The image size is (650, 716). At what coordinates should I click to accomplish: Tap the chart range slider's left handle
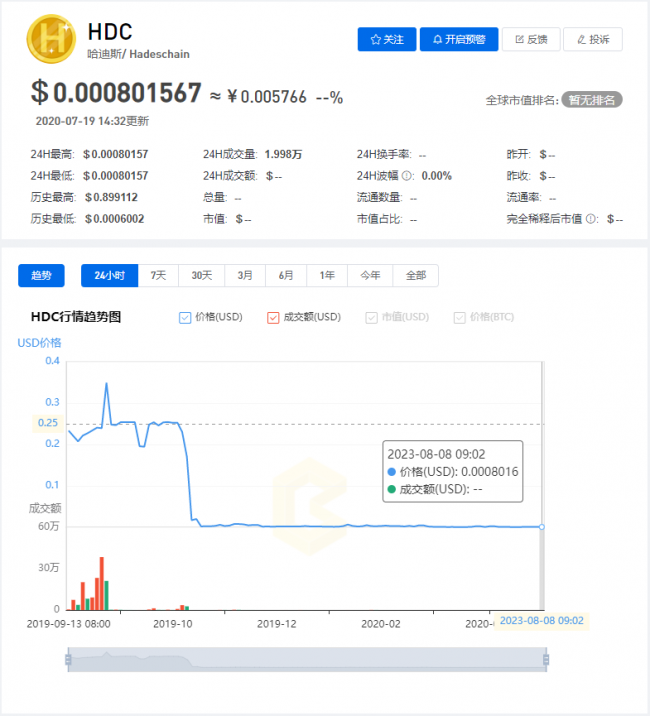pos(68,659)
